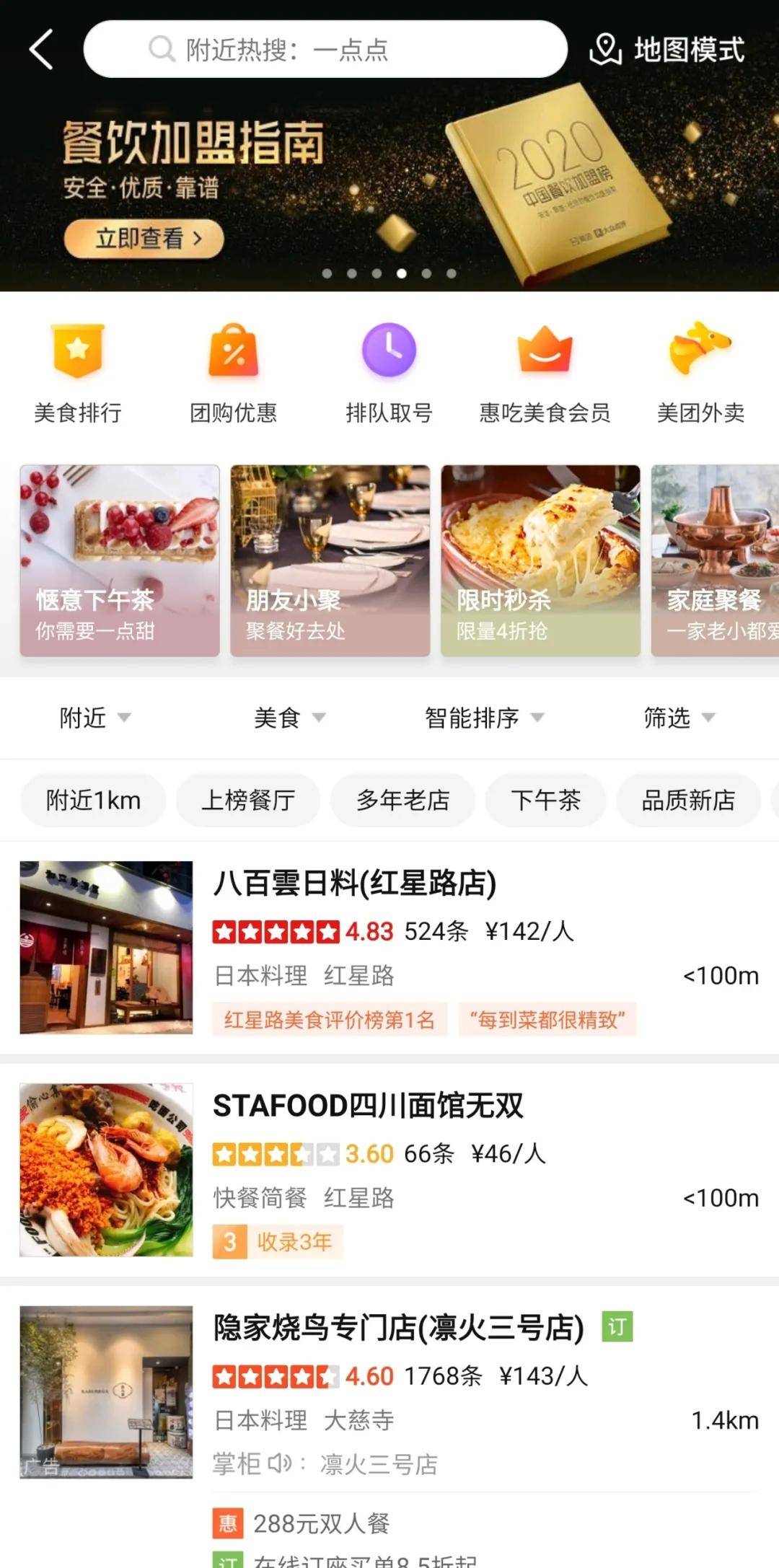
Task: Open the 惬意下午茶 card
Action: pyautogui.click(x=120, y=560)
